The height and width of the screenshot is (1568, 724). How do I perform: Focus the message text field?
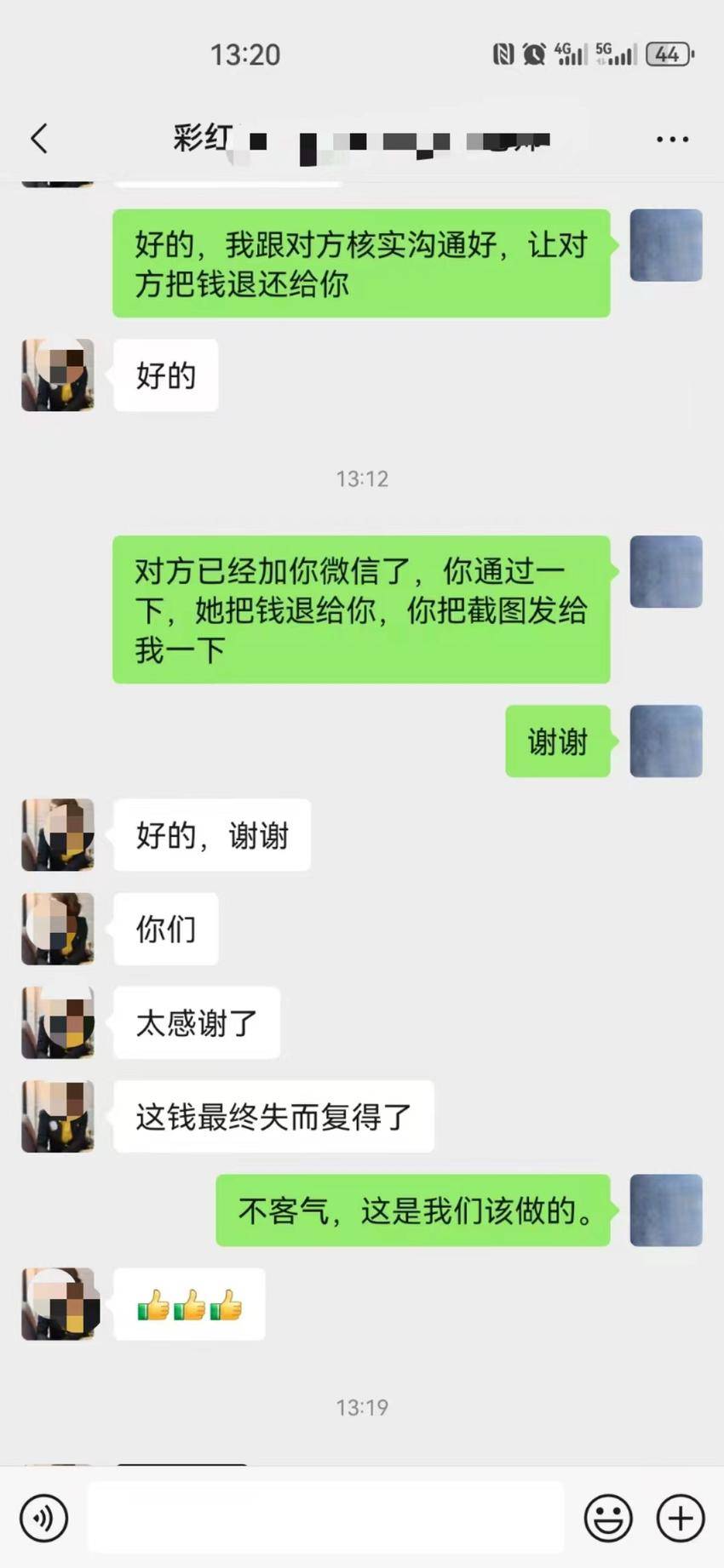click(325, 1517)
